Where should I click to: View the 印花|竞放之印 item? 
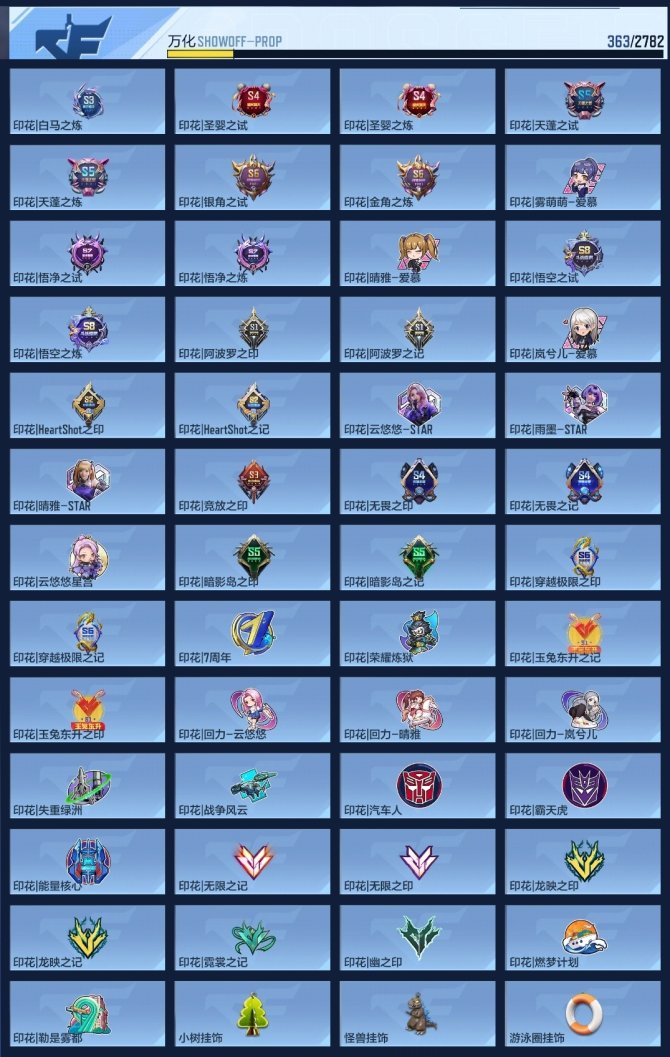[253, 481]
